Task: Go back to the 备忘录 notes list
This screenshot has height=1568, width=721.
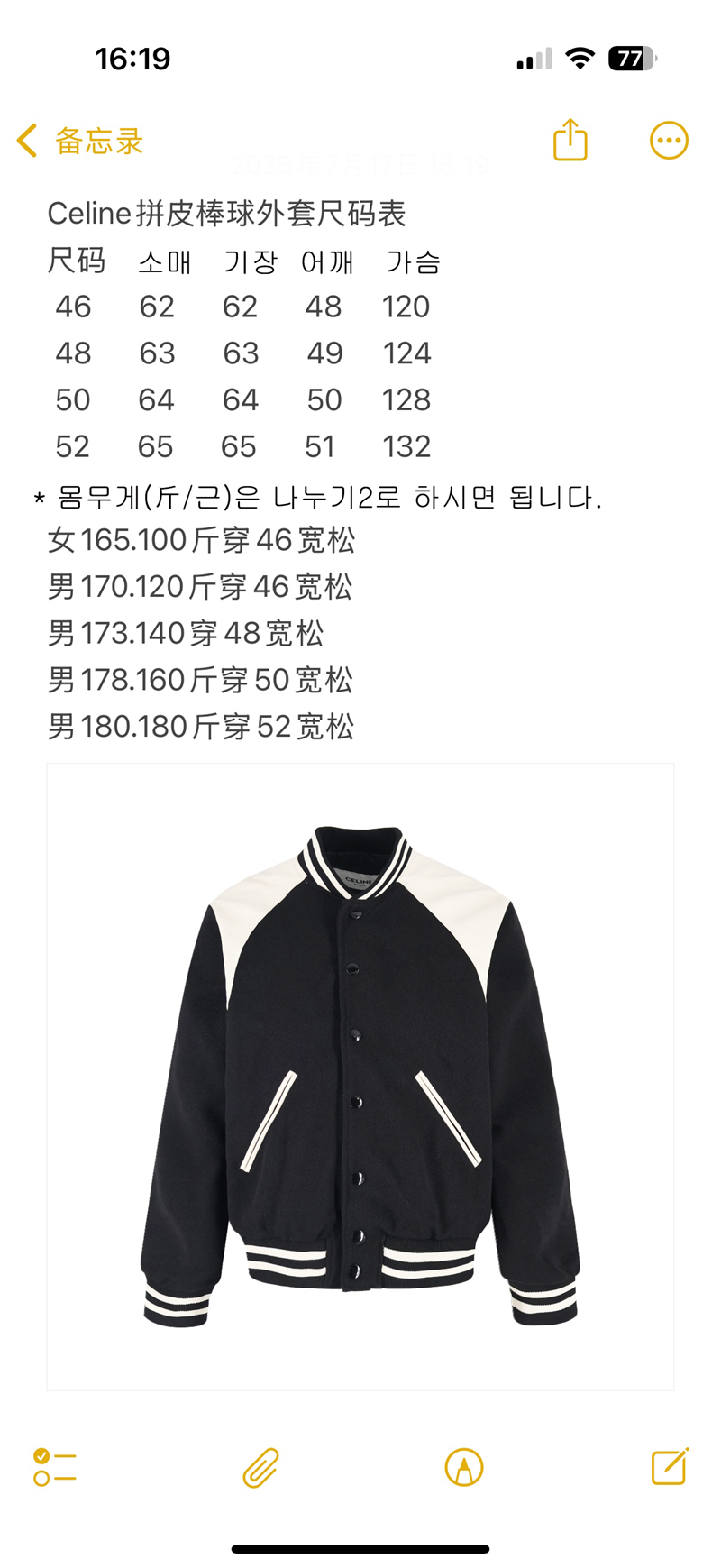Action: tap(80, 141)
